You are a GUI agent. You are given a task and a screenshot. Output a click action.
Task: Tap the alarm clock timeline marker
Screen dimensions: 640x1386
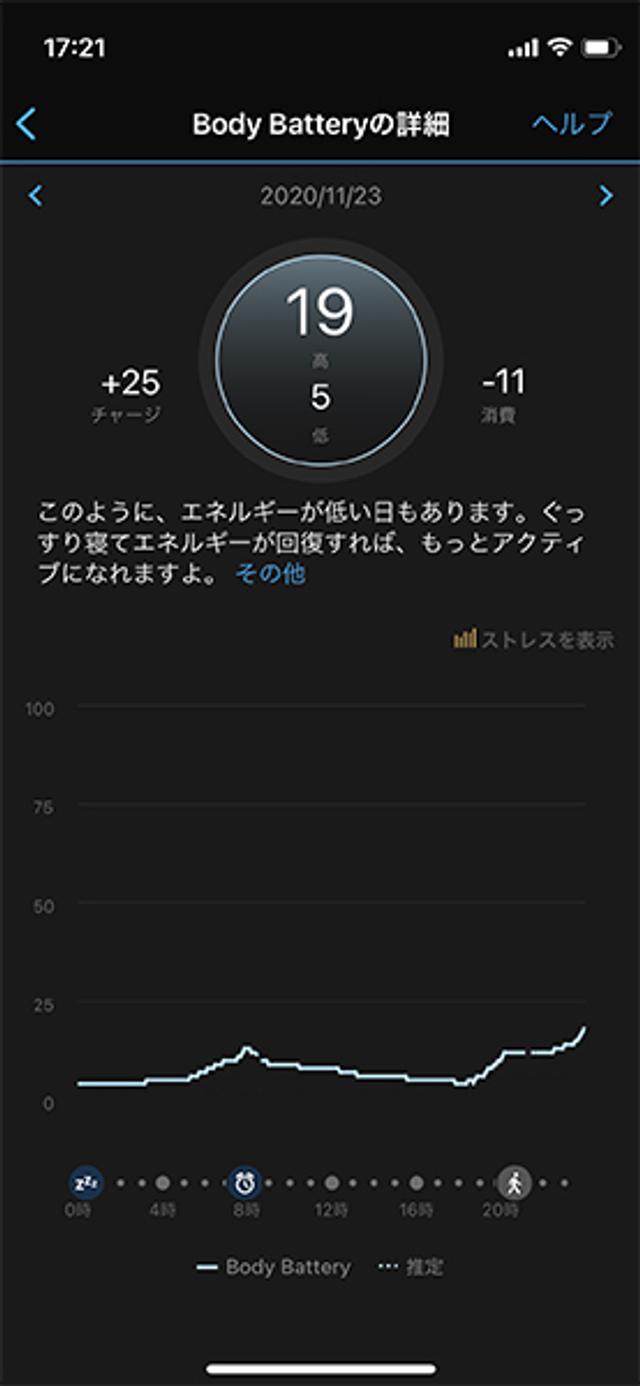245,1183
